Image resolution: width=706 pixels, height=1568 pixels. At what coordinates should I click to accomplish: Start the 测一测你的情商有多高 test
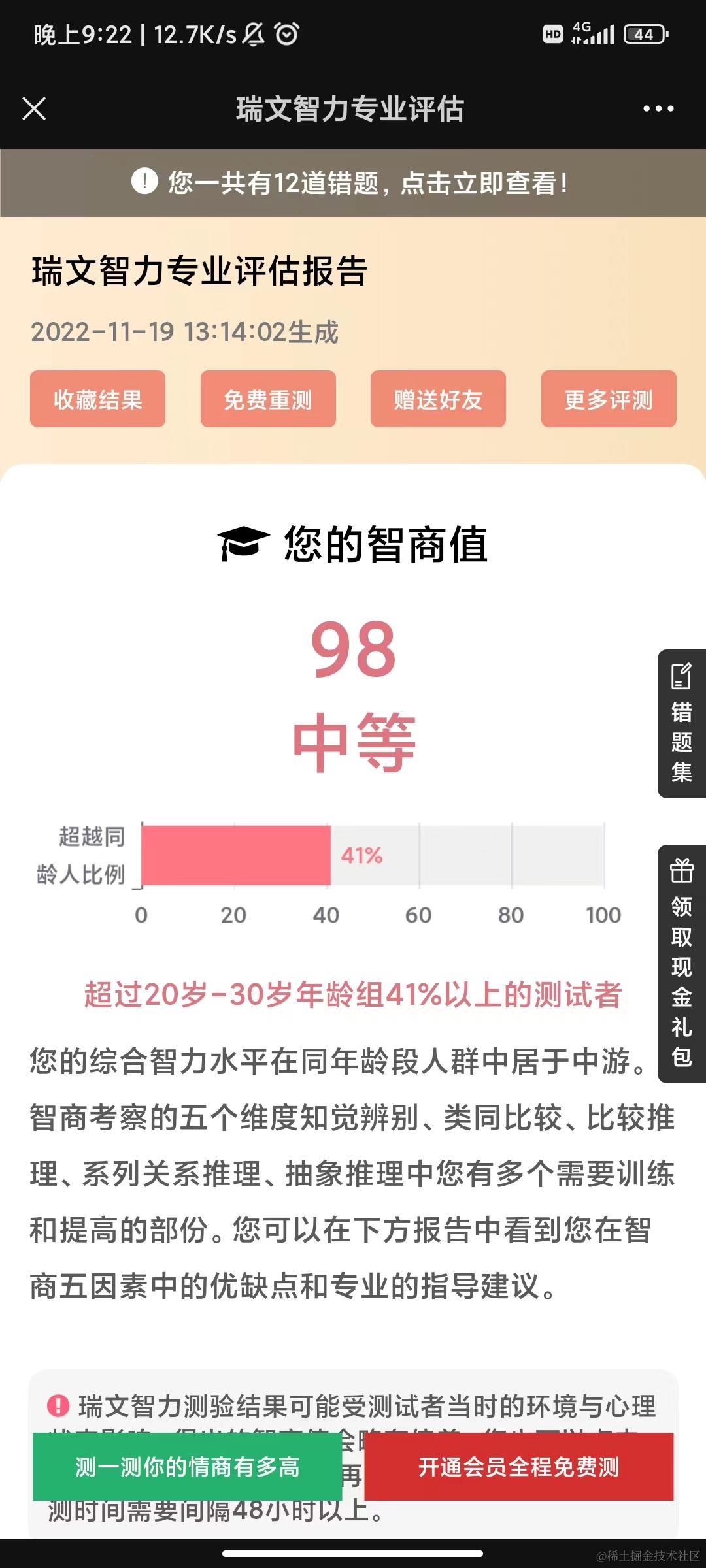[188, 1467]
